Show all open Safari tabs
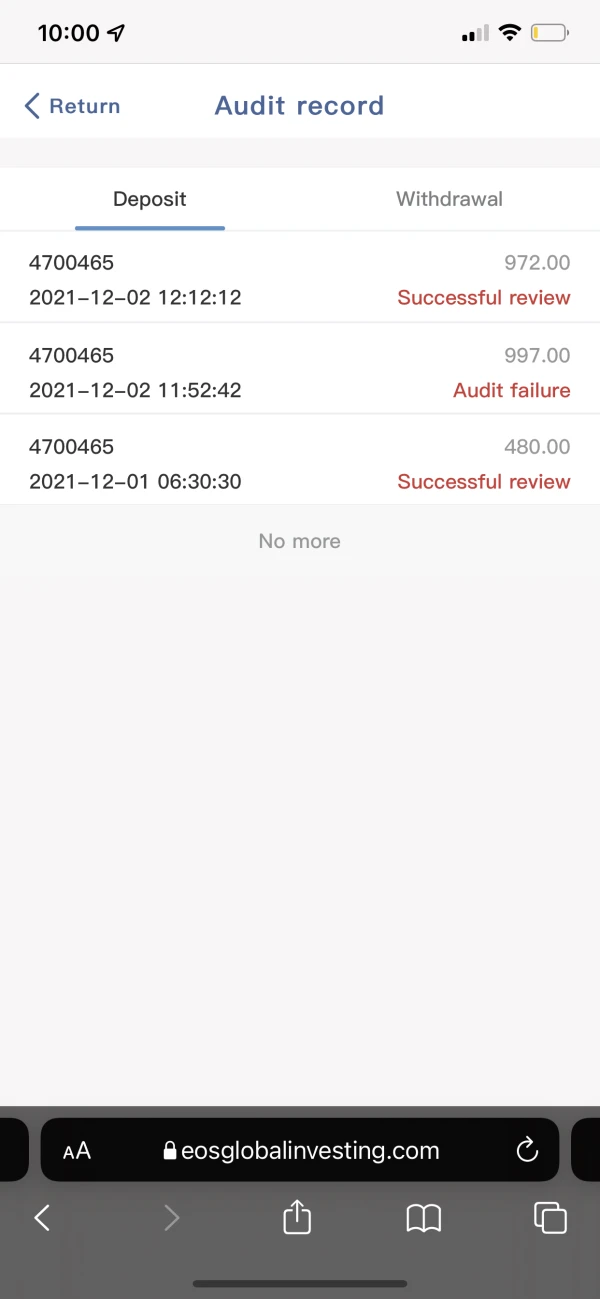 pyautogui.click(x=550, y=1217)
